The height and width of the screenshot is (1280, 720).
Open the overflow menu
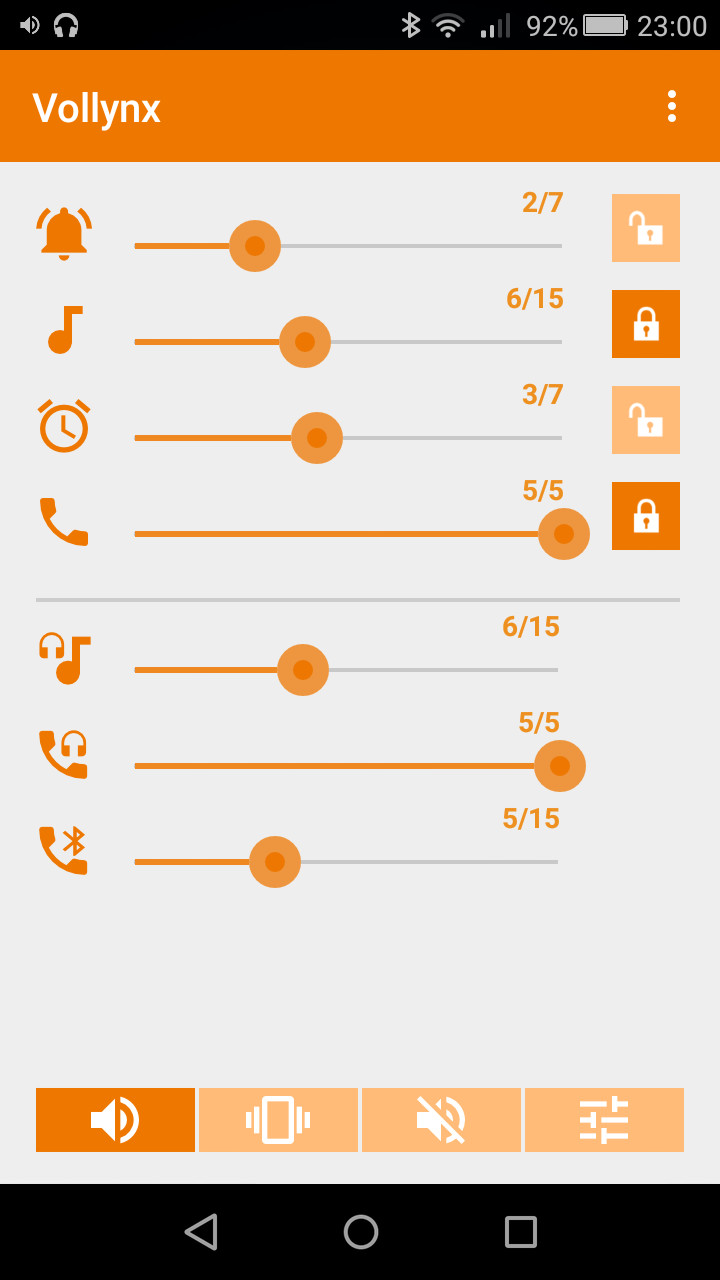[x=671, y=106]
